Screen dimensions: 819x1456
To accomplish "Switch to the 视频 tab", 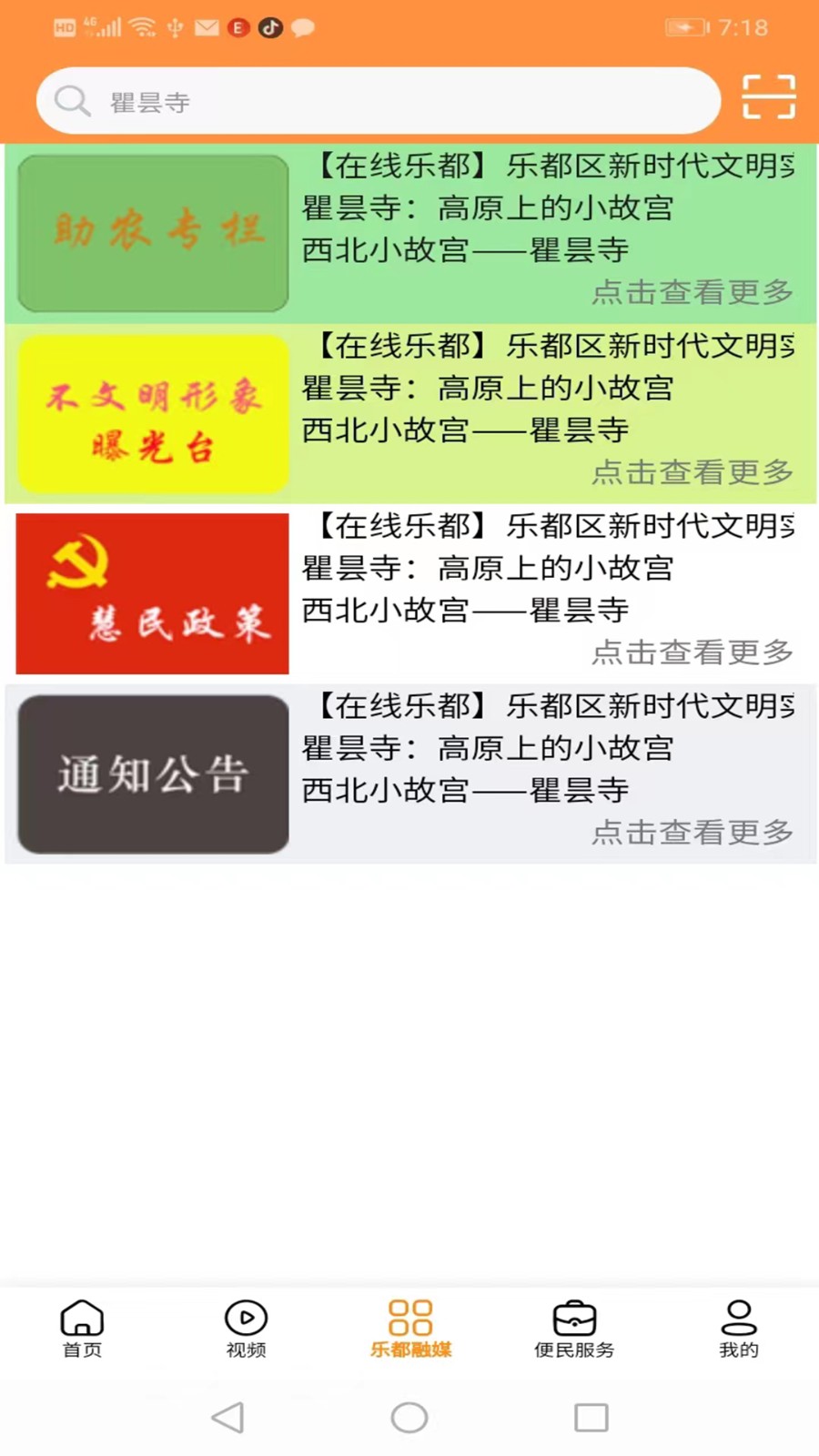I will 245,1329.
